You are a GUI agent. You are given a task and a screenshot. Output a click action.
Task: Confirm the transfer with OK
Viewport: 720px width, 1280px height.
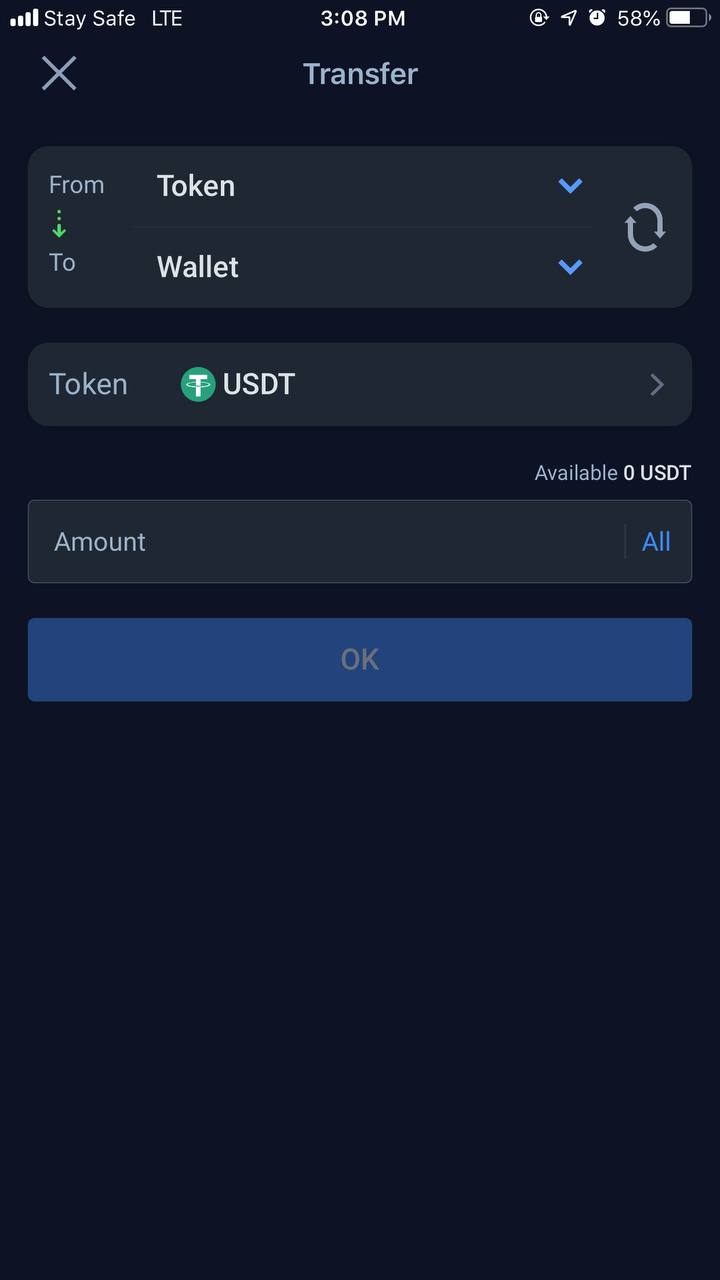tap(360, 660)
